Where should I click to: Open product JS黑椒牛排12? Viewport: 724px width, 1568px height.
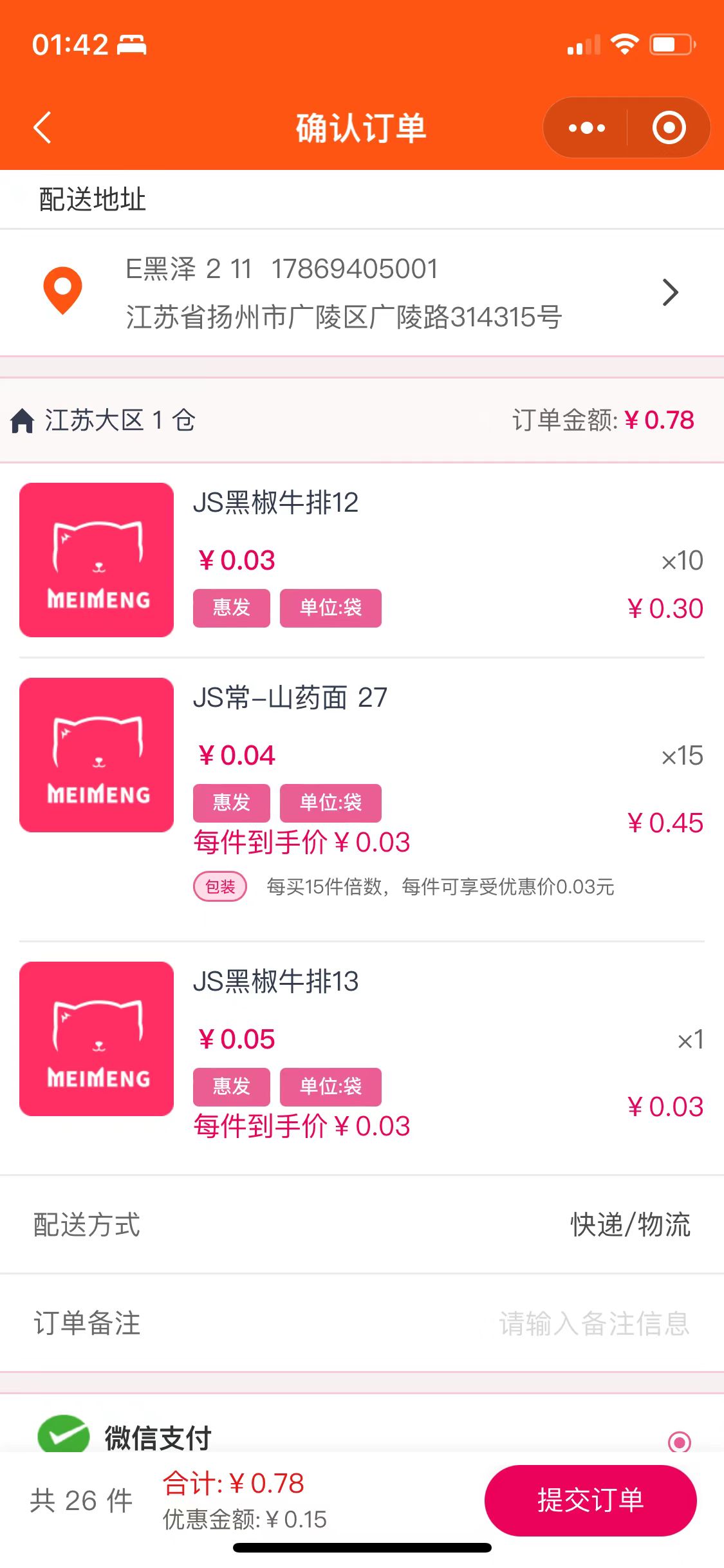[275, 503]
